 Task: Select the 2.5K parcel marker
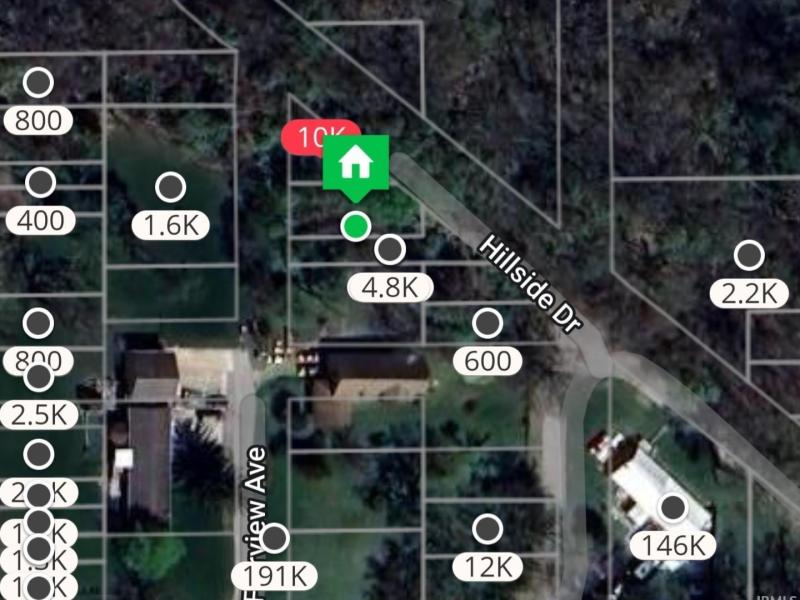pyautogui.click(x=38, y=414)
